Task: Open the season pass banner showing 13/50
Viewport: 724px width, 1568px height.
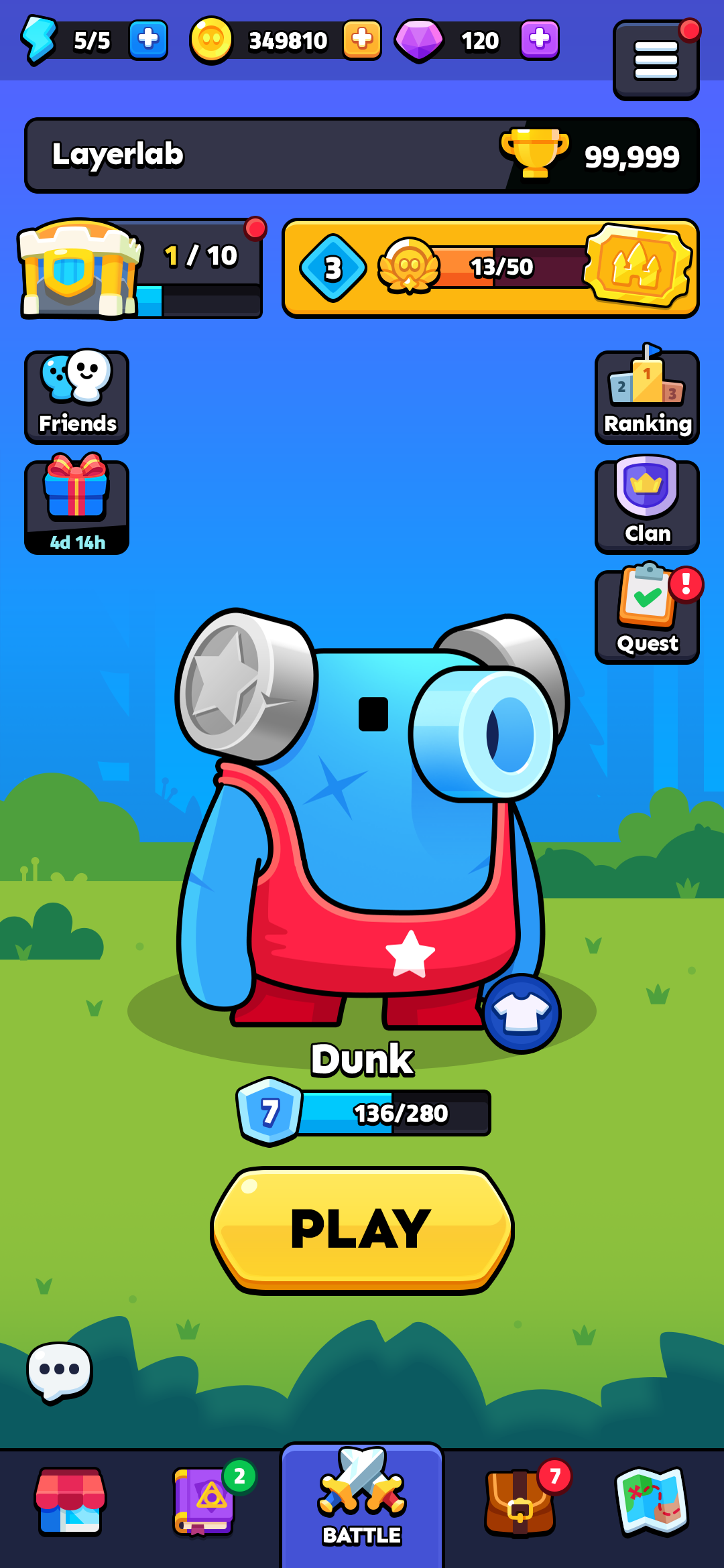Action: pos(491,268)
